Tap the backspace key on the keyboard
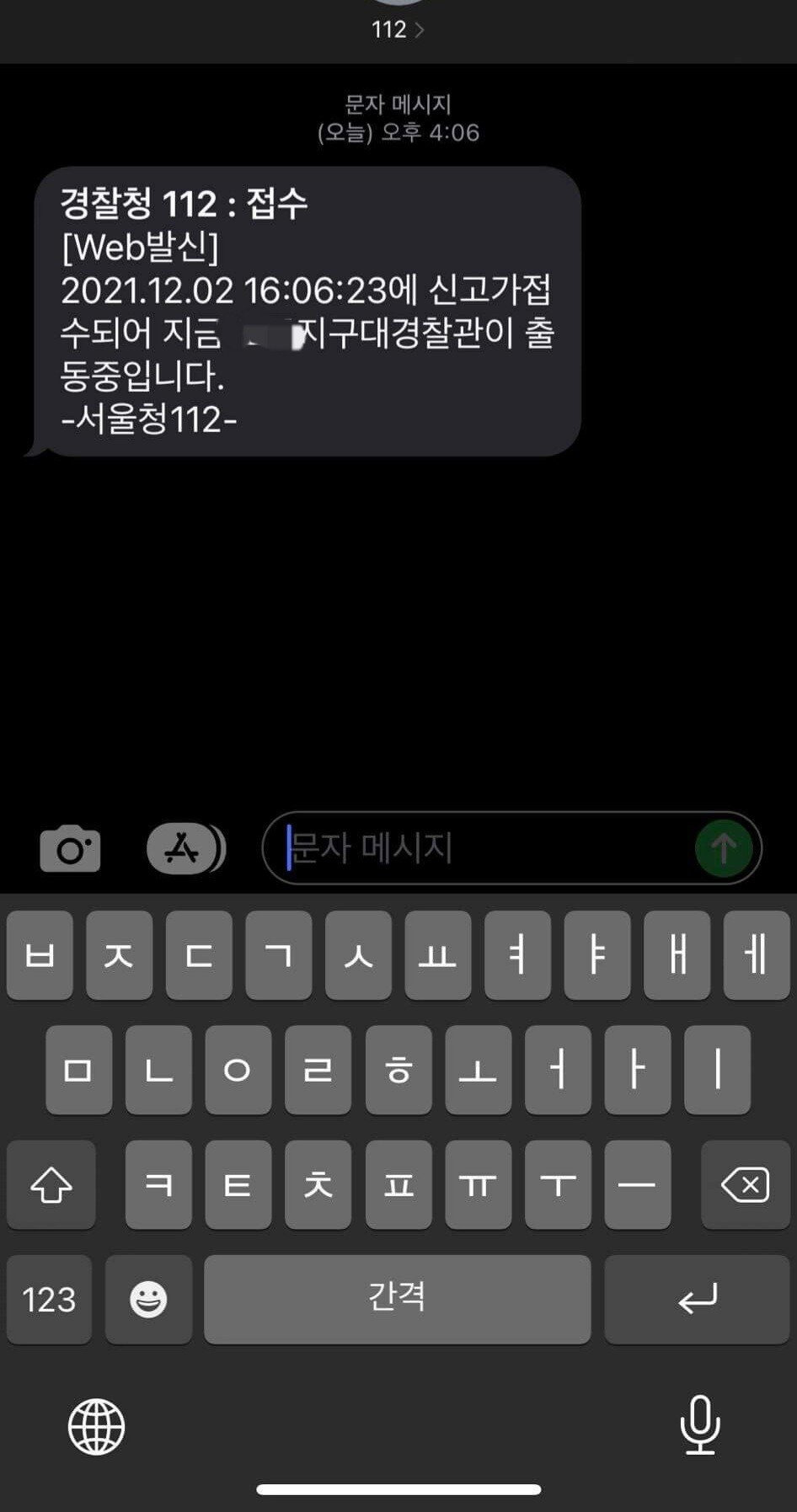797x1512 pixels. point(745,1185)
